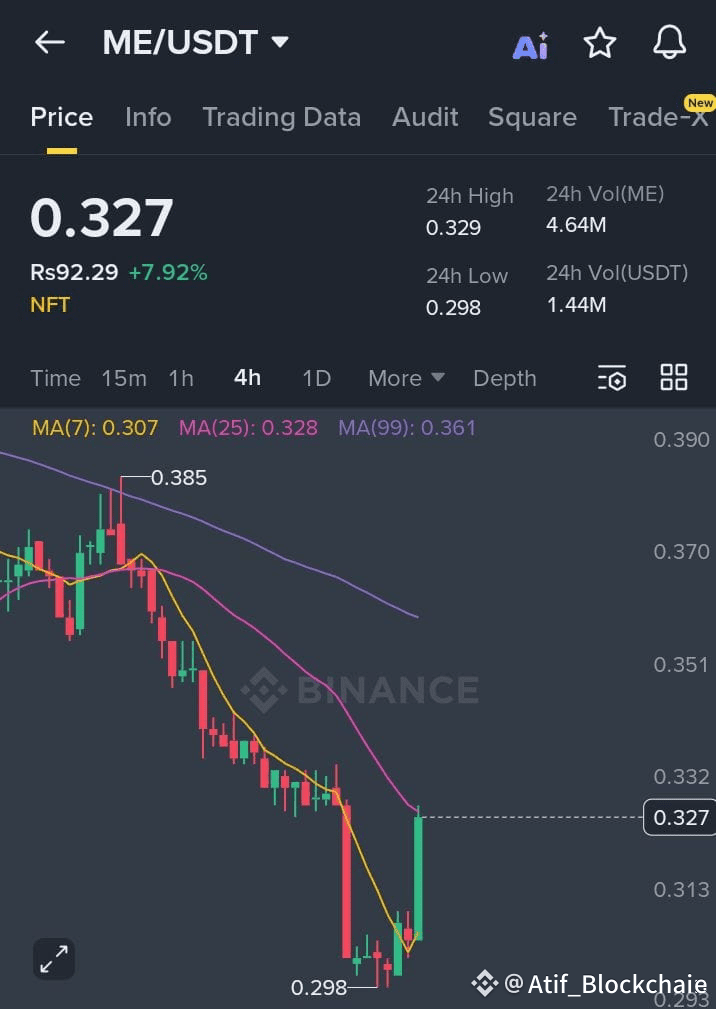Image resolution: width=716 pixels, height=1009 pixels.
Task: Switch to the Info tab
Action: tap(148, 117)
